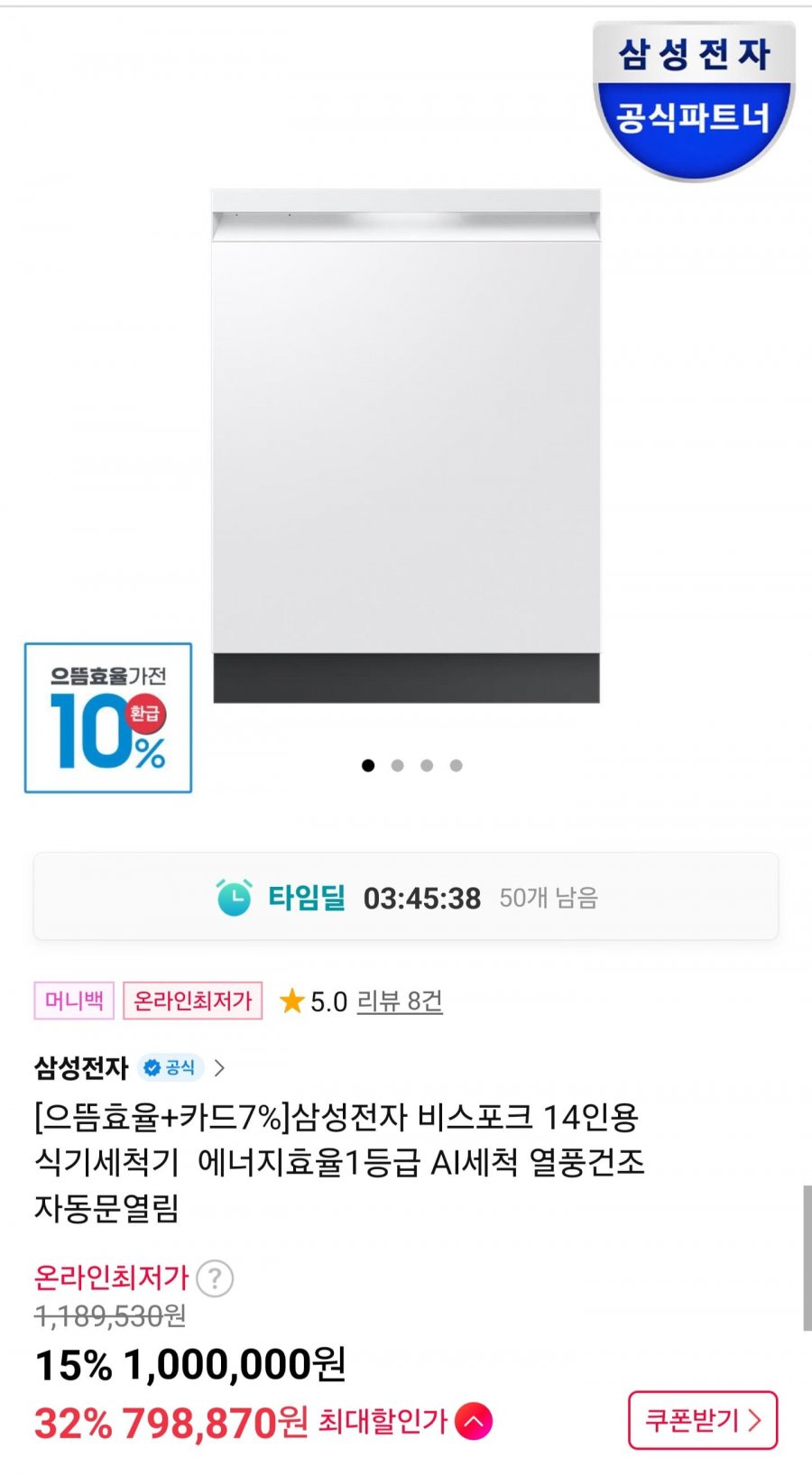Tap 으뜸효율가전 10% 환급 badge
The image size is (812, 1476).
[x=108, y=718]
